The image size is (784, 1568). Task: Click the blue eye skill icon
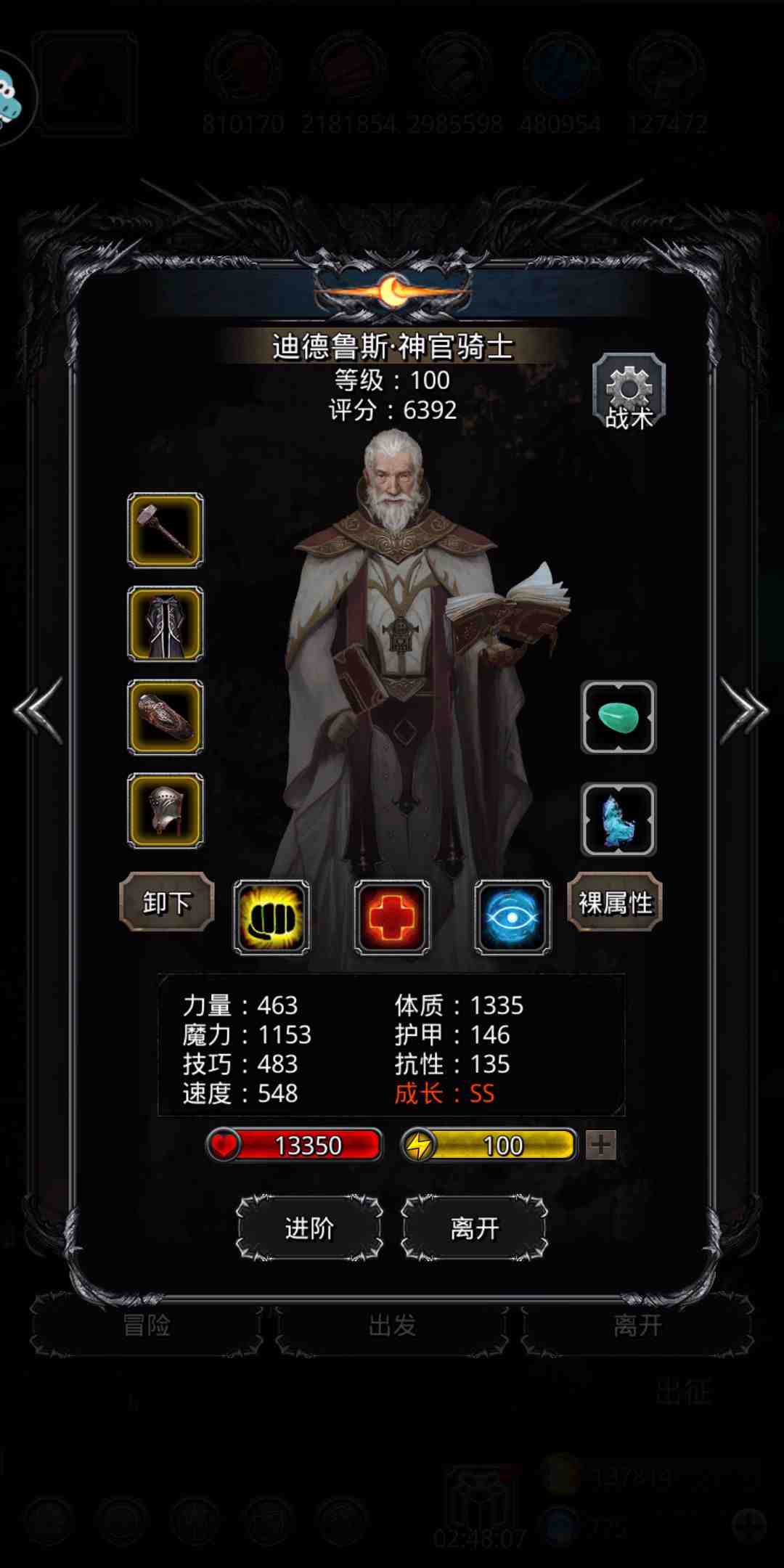[512, 916]
